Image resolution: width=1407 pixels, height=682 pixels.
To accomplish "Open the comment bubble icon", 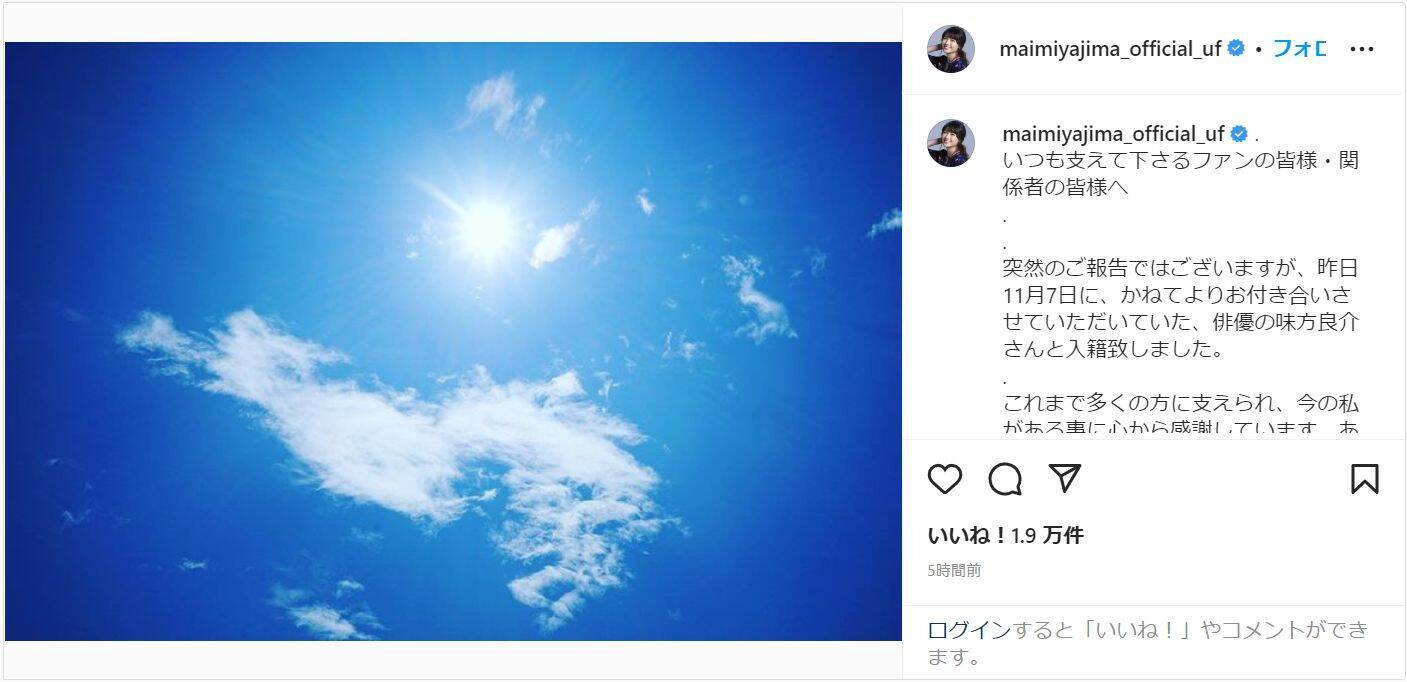I will tap(1005, 480).
